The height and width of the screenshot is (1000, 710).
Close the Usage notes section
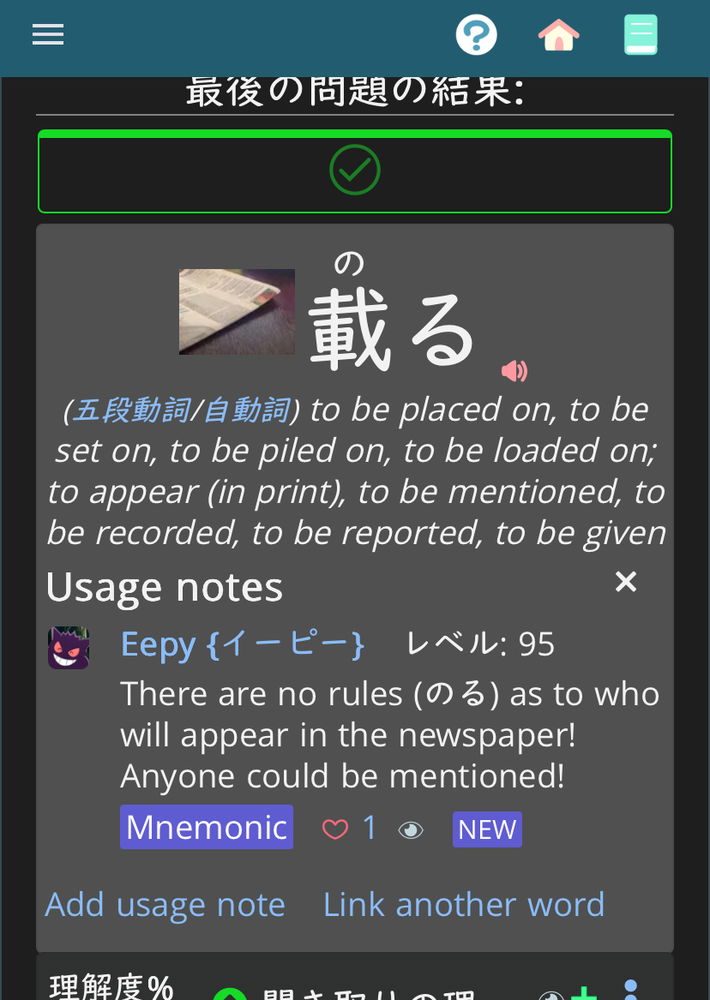click(x=626, y=582)
